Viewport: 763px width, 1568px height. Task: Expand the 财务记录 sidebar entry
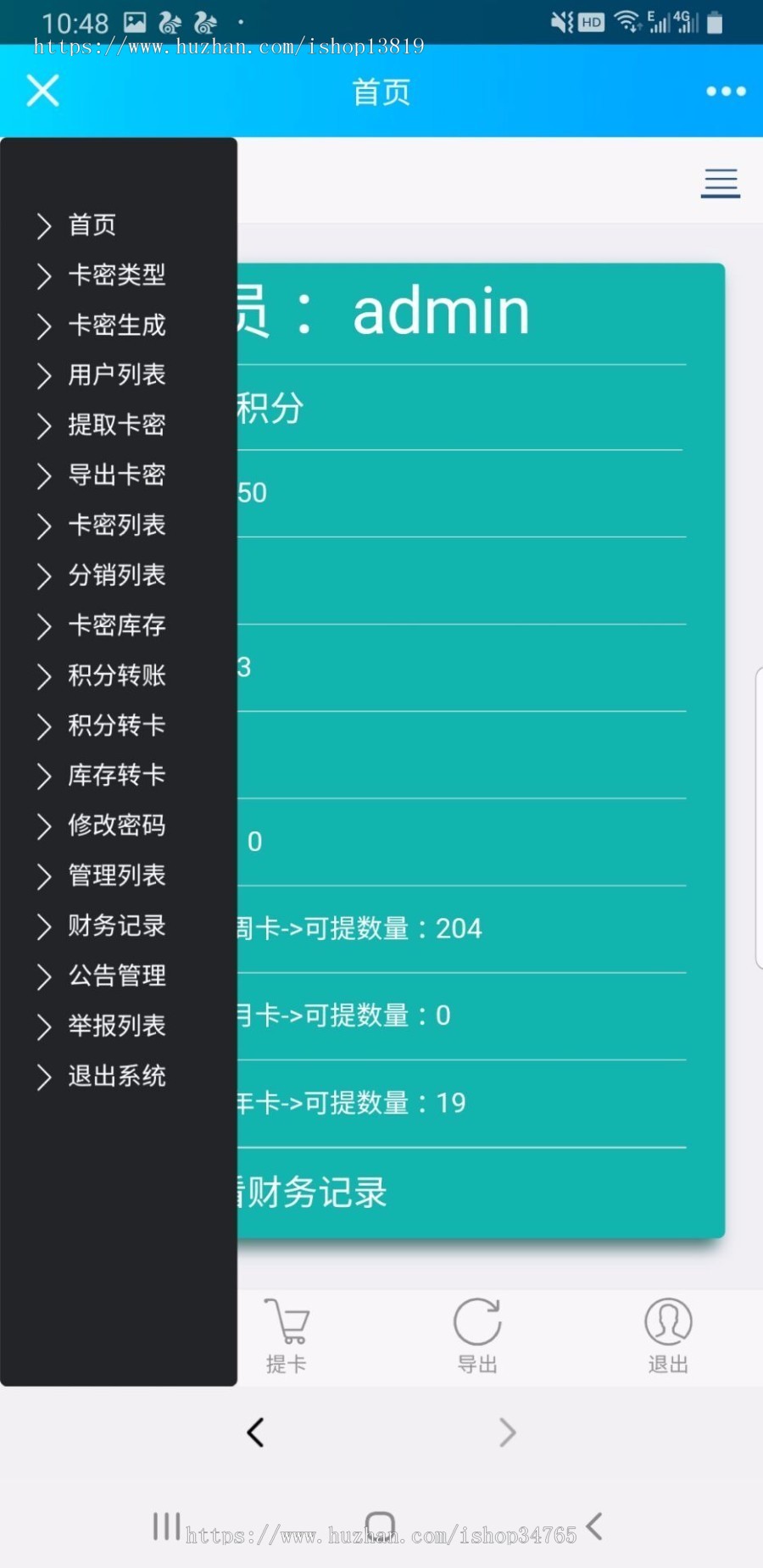(117, 926)
